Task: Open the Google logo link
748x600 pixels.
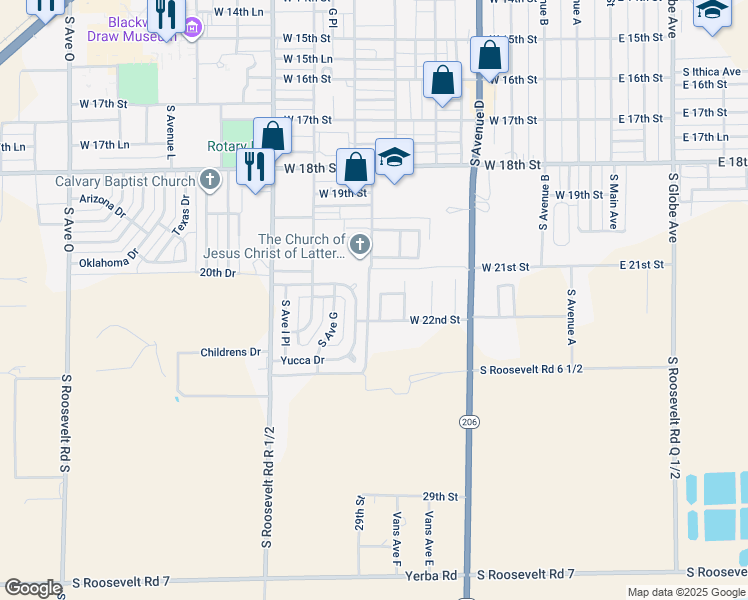Action: point(33,588)
